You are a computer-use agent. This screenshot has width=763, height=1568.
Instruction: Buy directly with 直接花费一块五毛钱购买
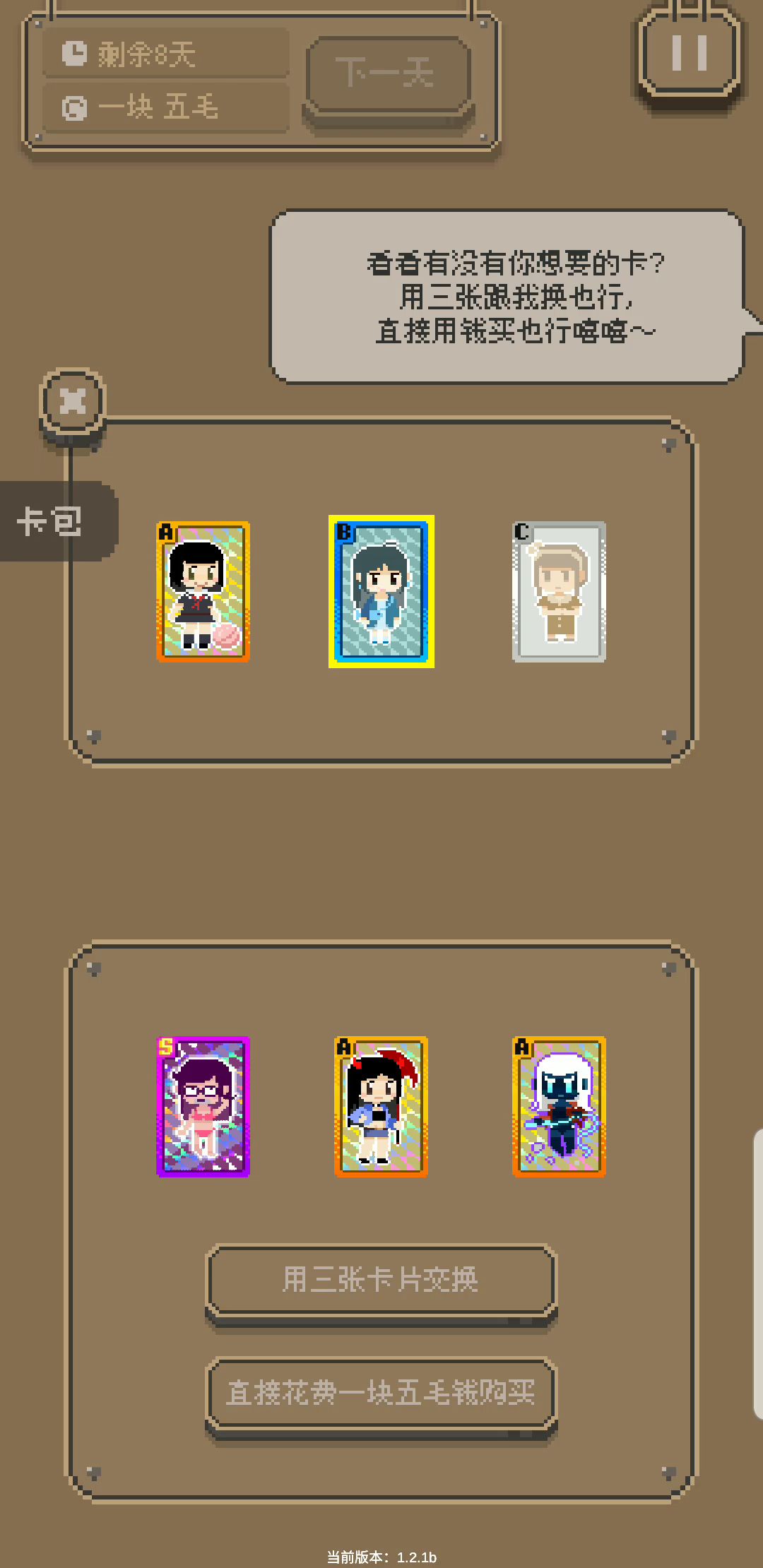click(x=381, y=1393)
